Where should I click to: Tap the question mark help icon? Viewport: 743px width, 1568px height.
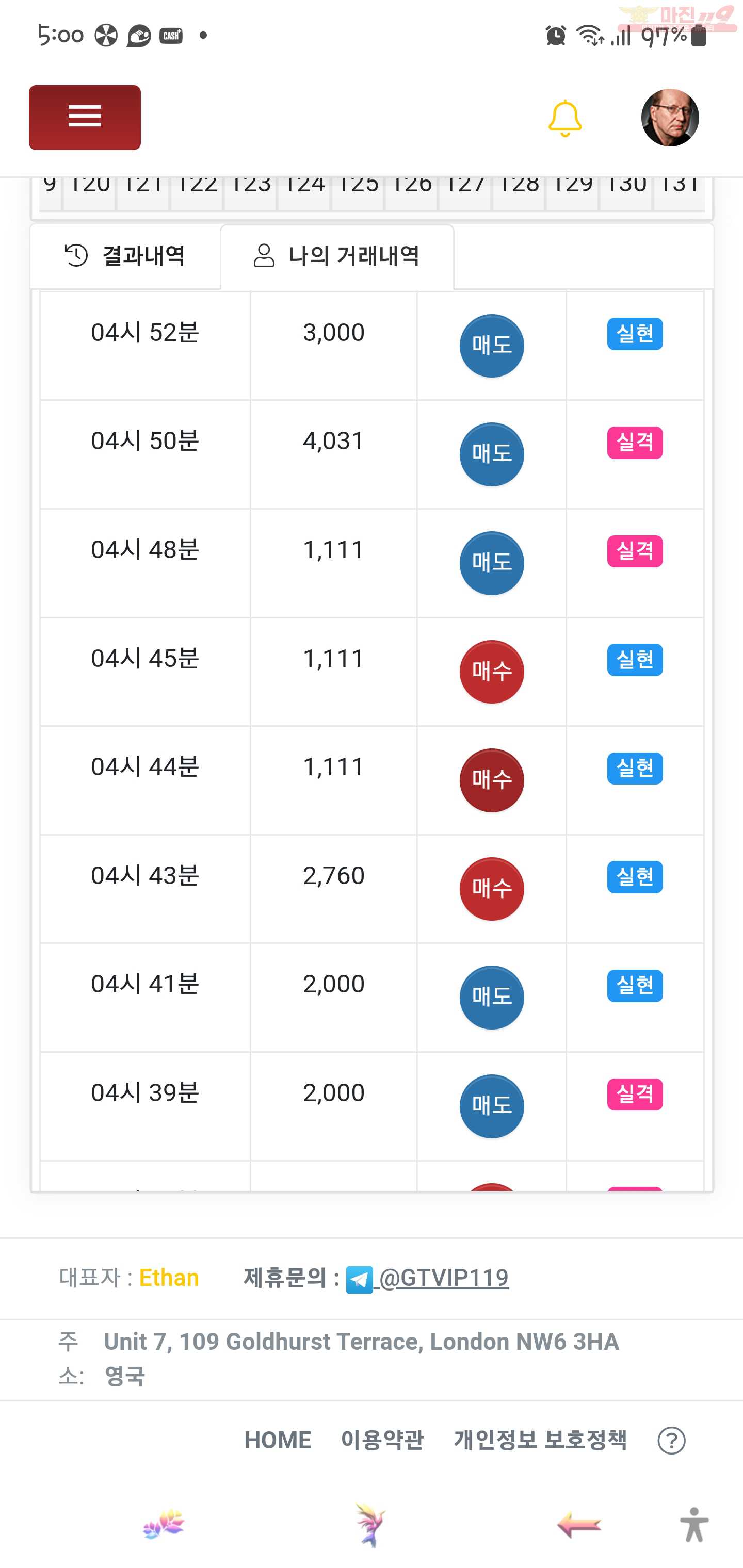pos(672,1441)
